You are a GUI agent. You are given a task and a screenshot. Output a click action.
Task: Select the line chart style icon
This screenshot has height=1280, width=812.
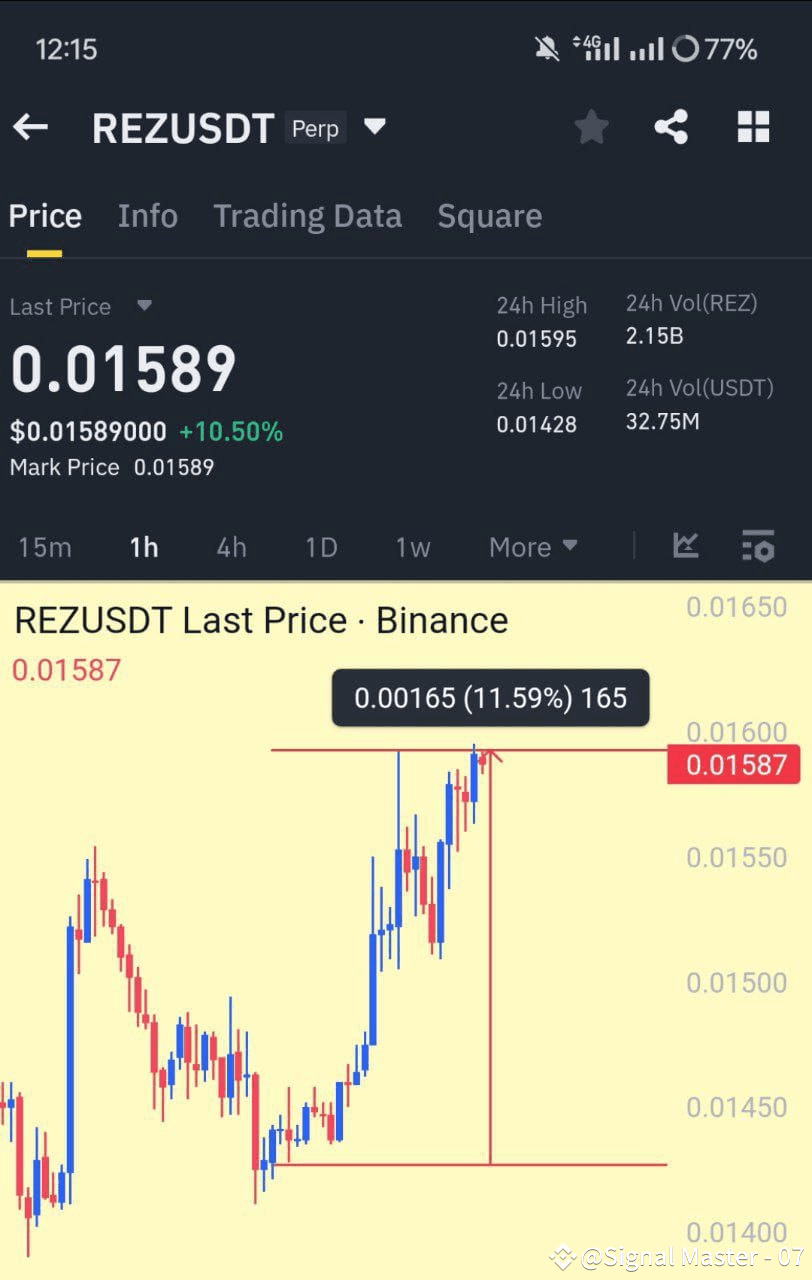click(686, 546)
